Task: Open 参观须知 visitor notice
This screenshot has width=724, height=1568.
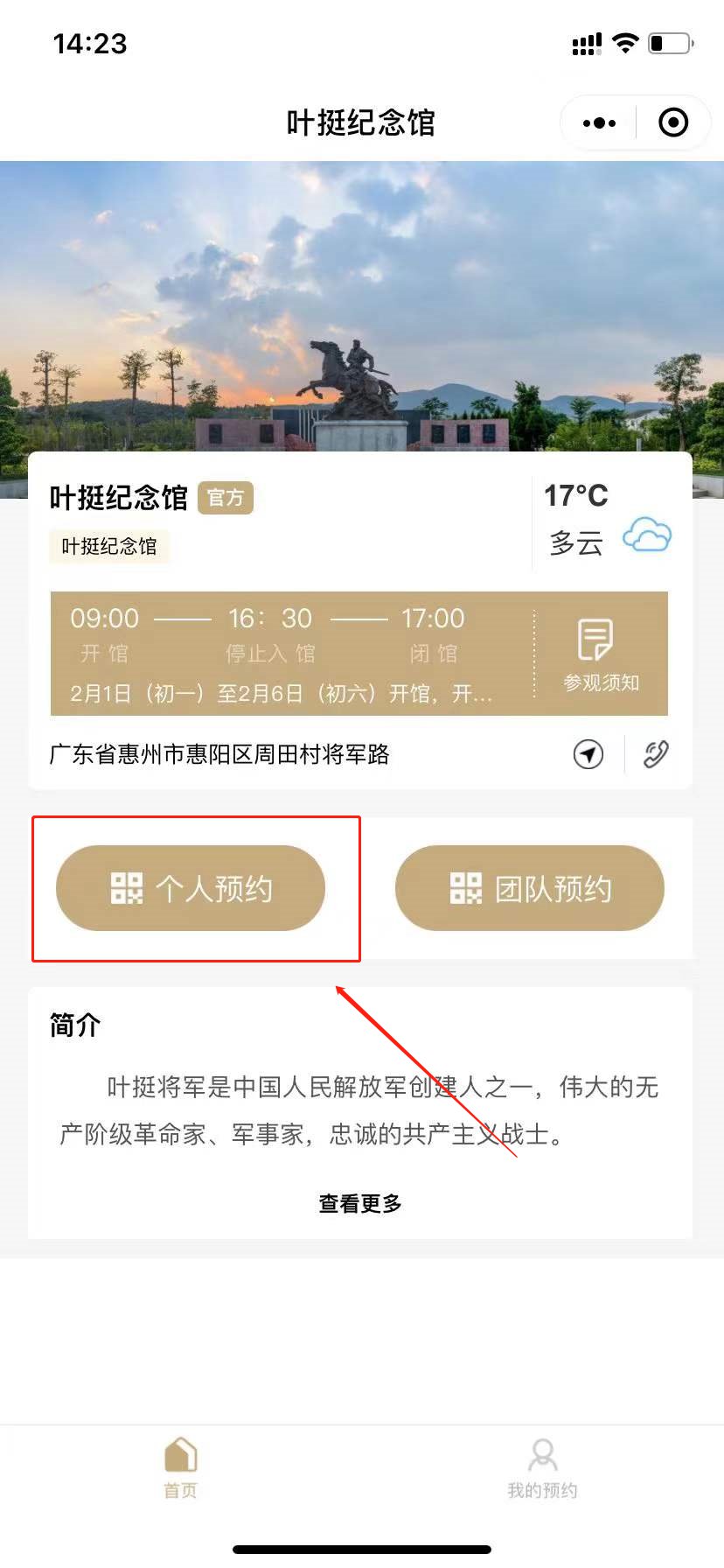Action: point(601,654)
